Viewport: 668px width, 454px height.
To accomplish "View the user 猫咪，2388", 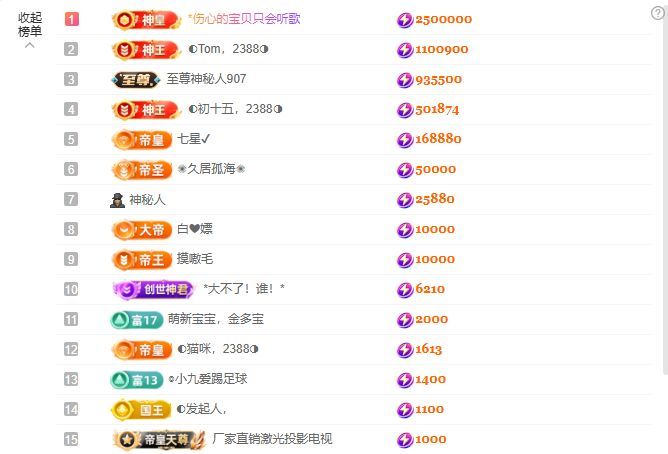I will [x=218, y=349].
